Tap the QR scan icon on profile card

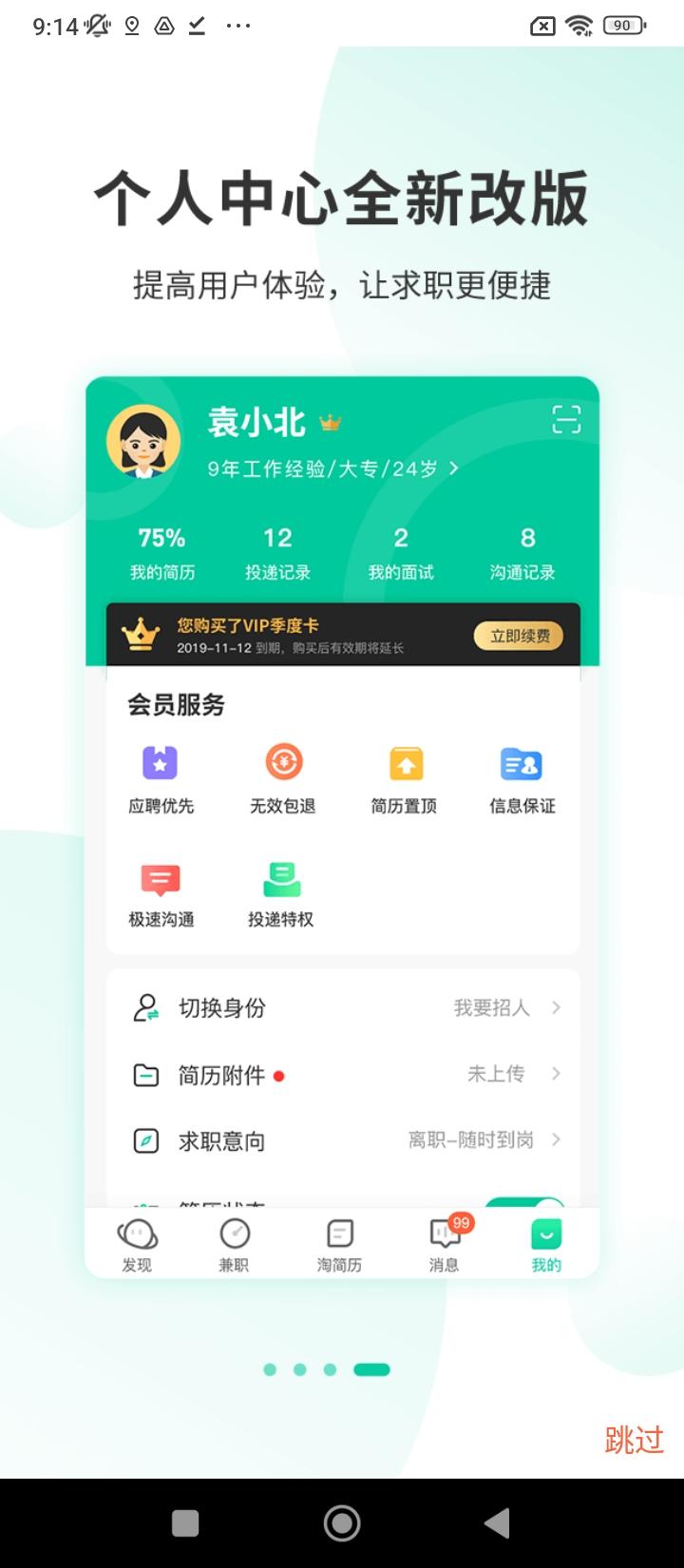(566, 419)
